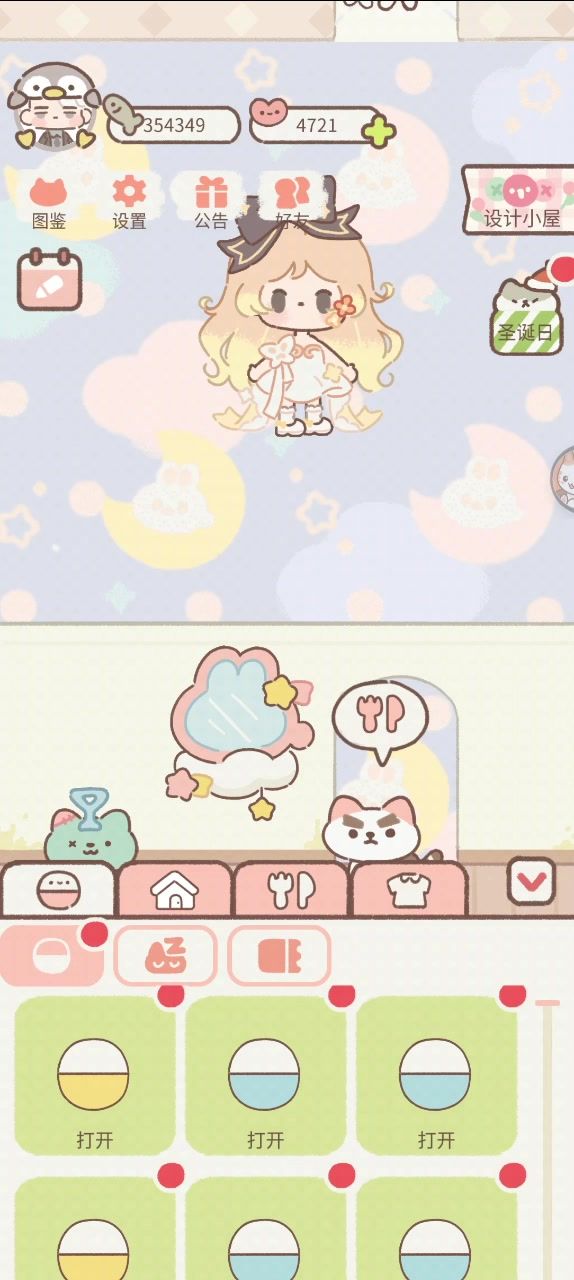Screen dimensions: 574x1280
Task: Open the penguin profile avatar
Action: click(53, 106)
